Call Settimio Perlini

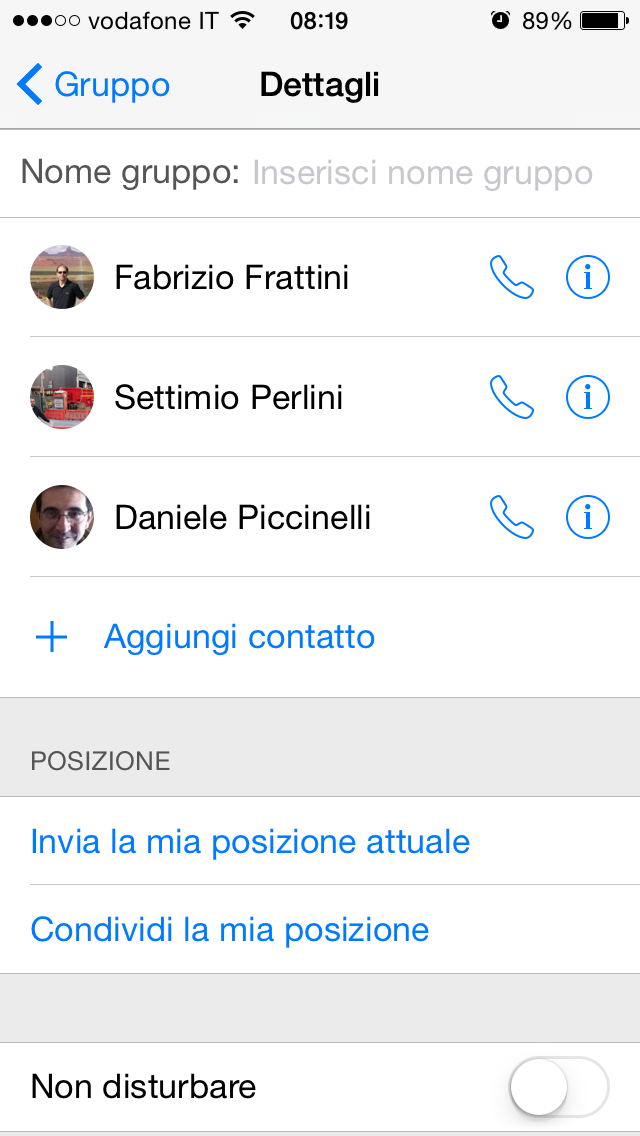(x=511, y=397)
